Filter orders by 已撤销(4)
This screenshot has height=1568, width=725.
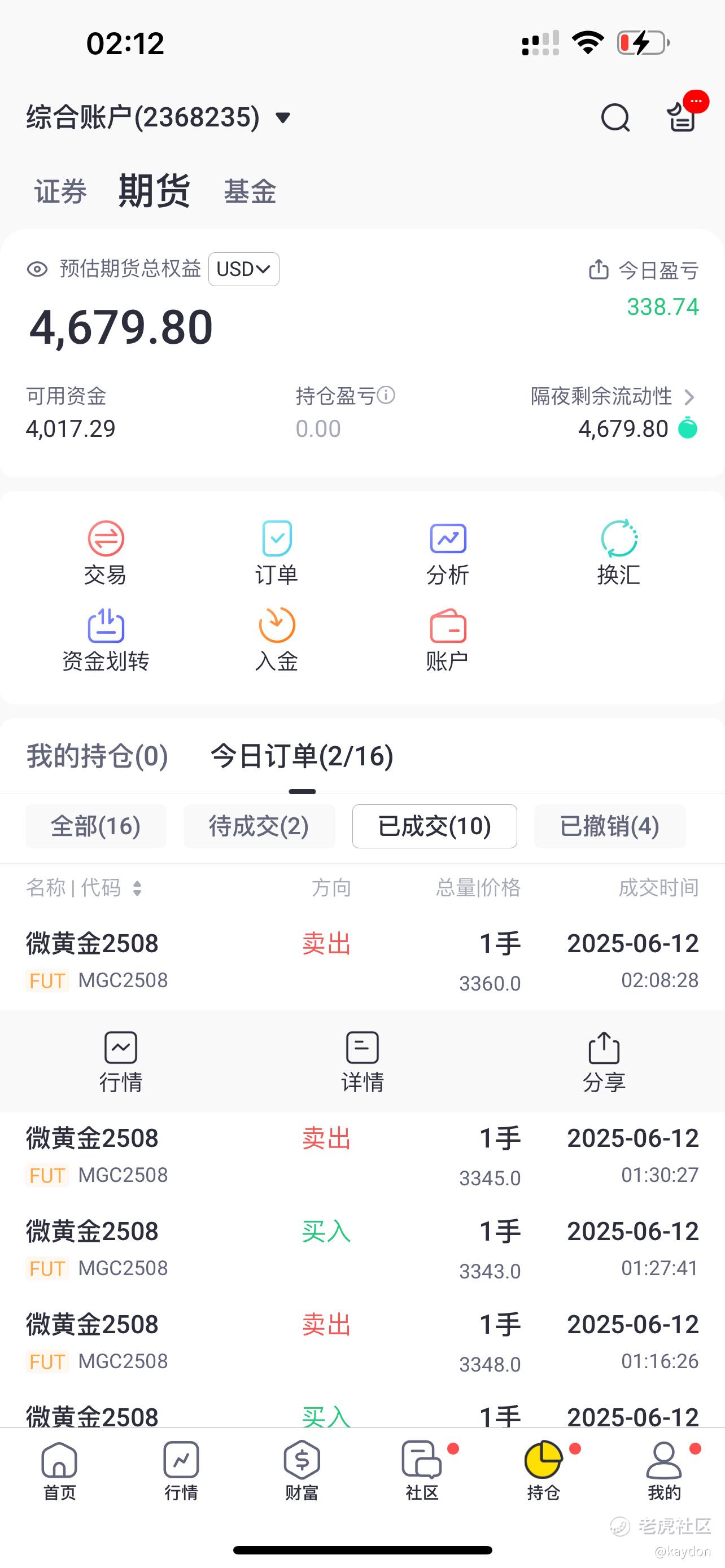[610, 826]
